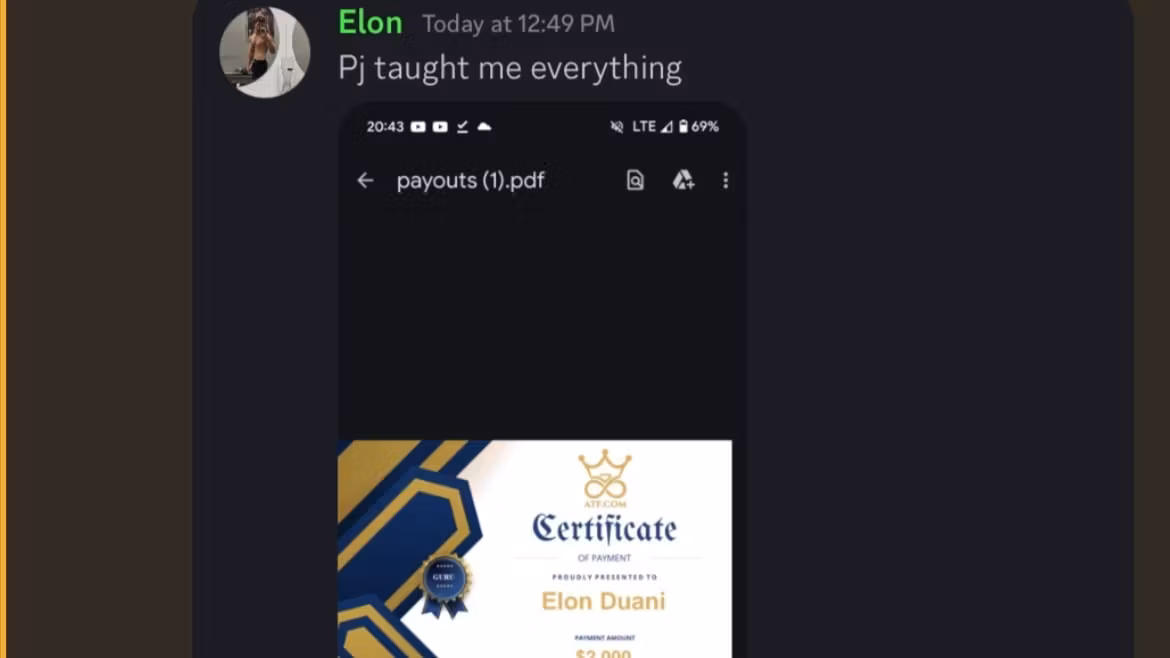Open Elon's profile avatar

264,53
